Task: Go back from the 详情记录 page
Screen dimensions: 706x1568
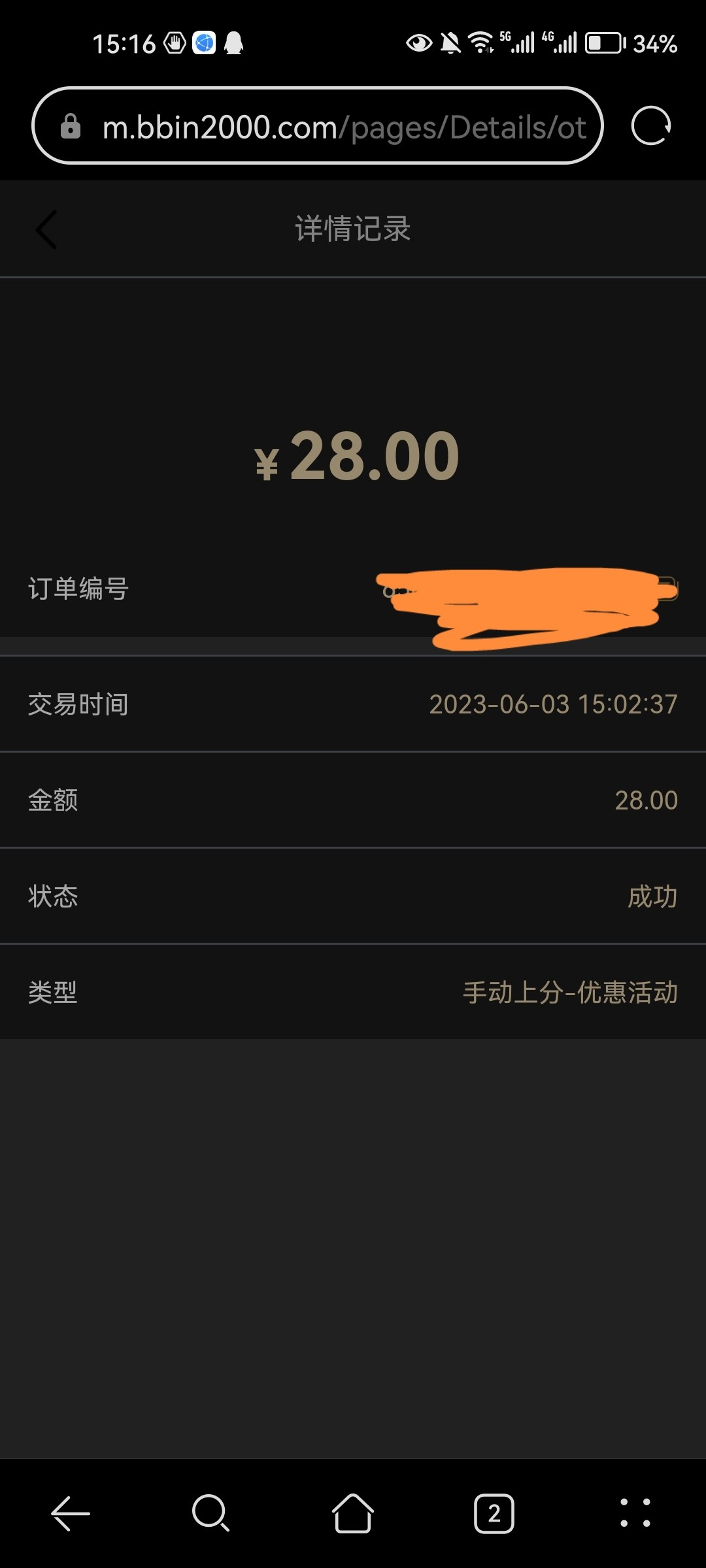Action: pyautogui.click(x=46, y=229)
